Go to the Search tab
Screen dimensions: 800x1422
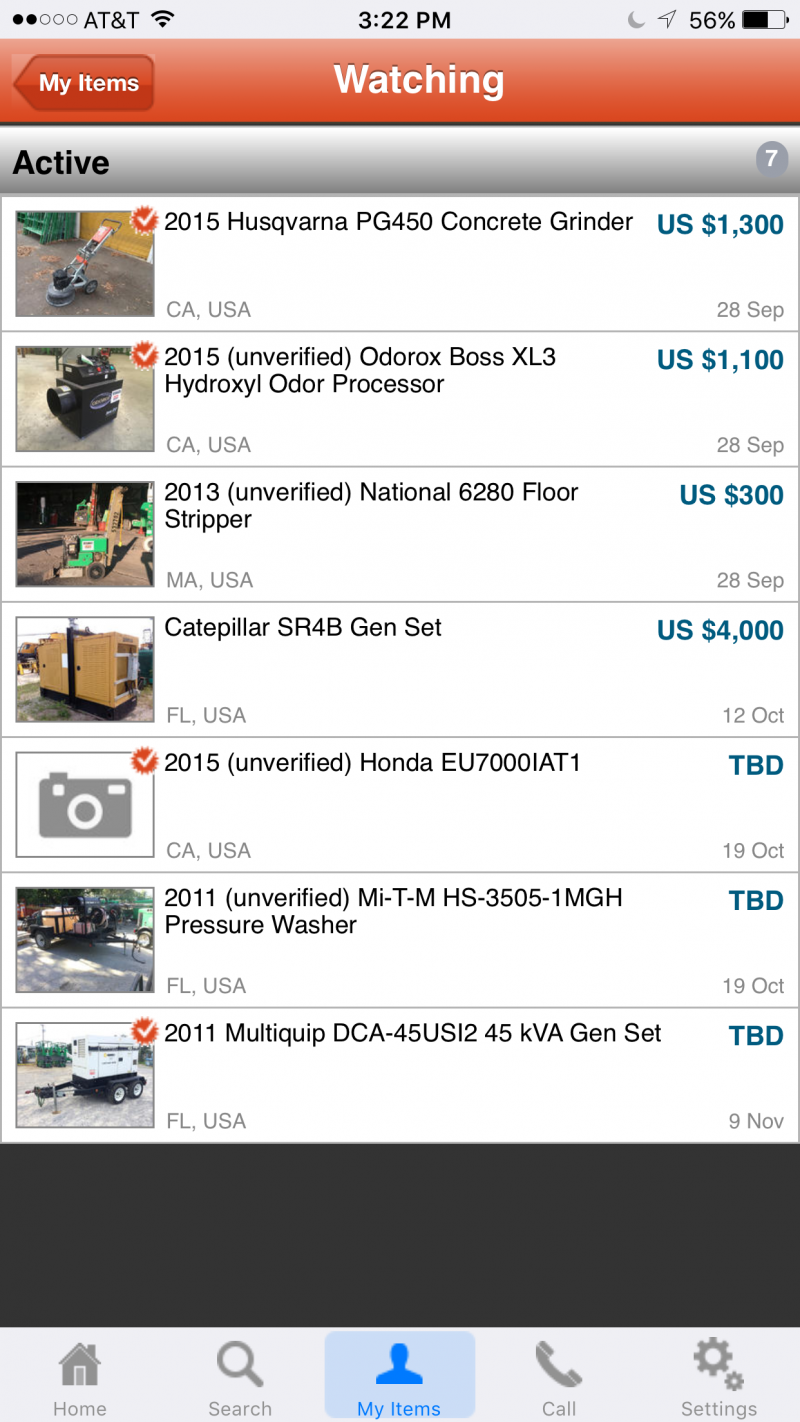[x=240, y=1378]
